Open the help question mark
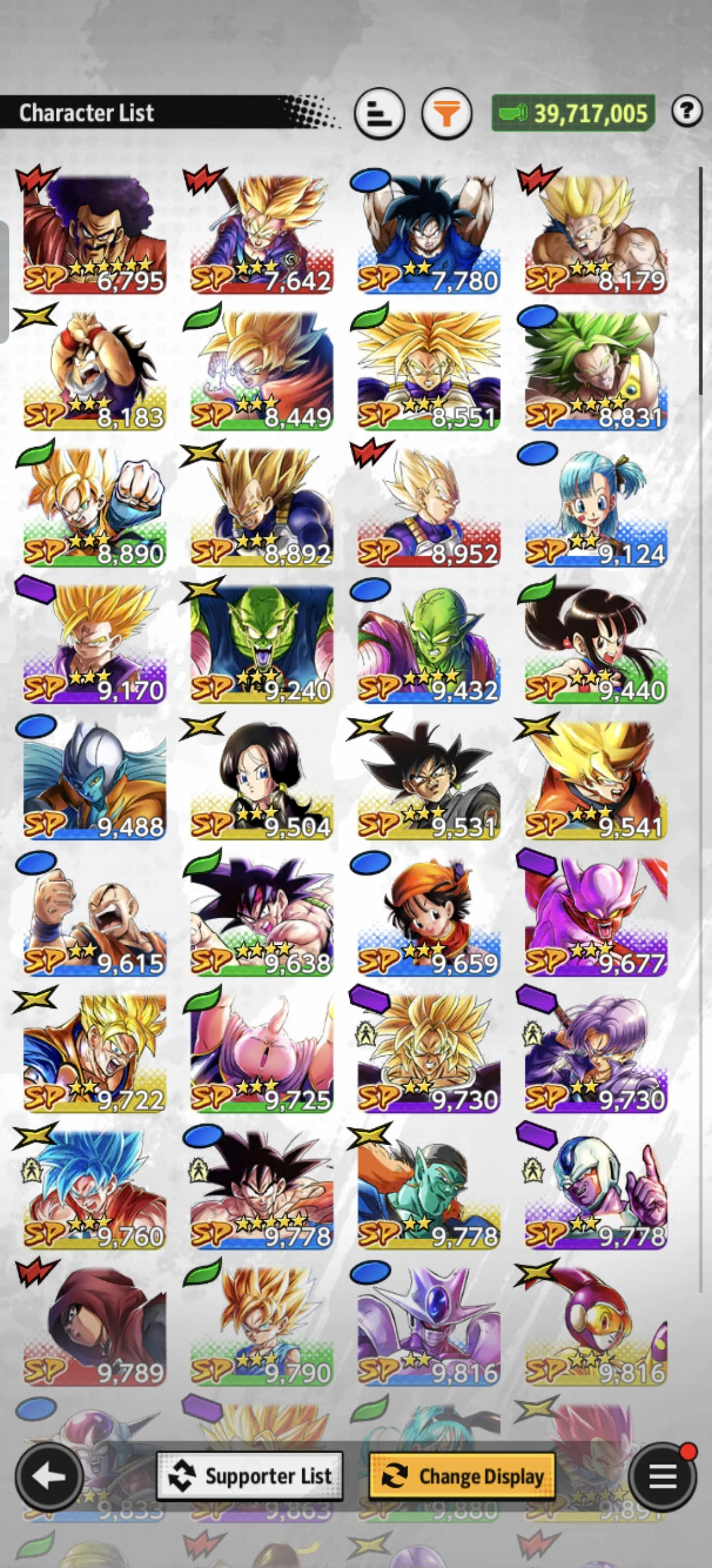The height and width of the screenshot is (1568, 712). (x=687, y=111)
